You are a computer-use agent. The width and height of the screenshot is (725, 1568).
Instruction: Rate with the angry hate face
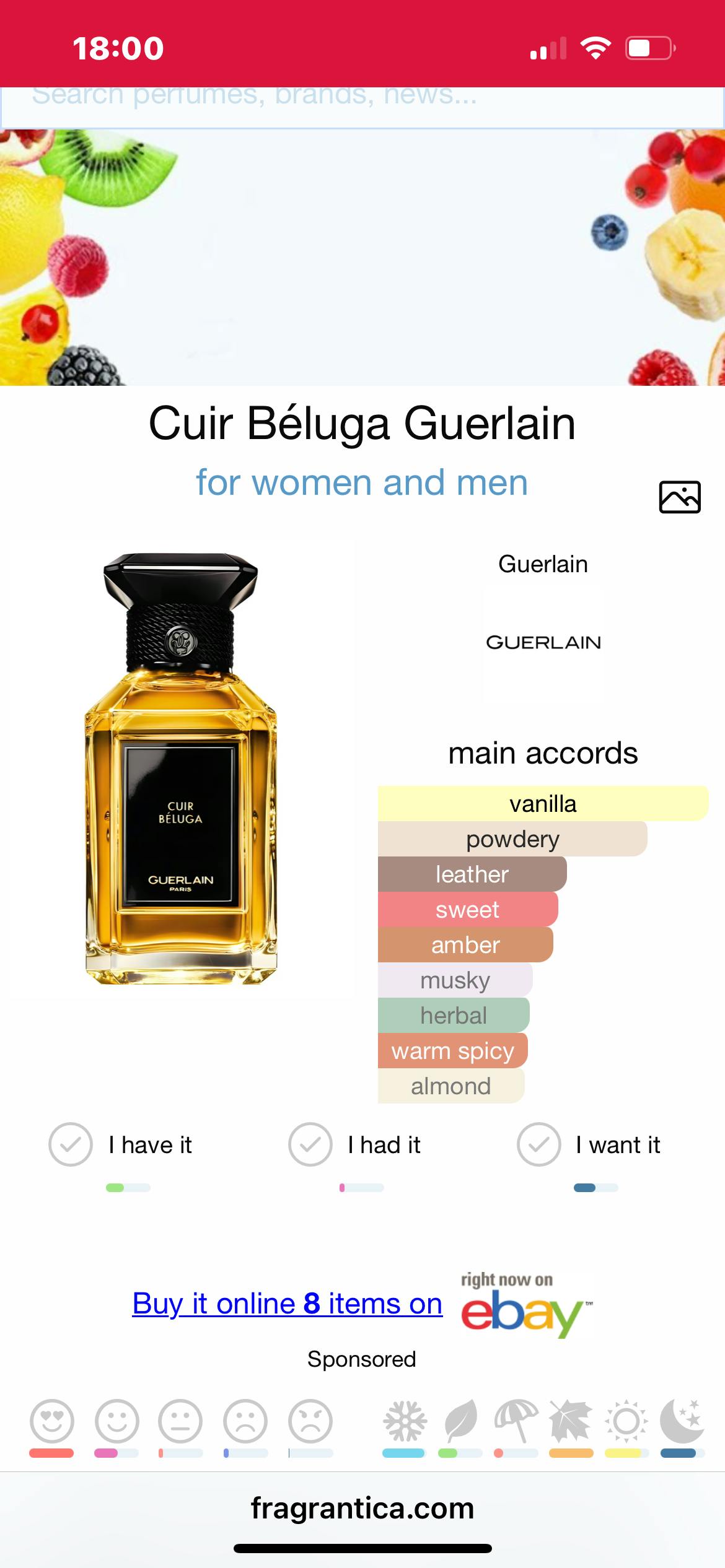(x=310, y=1421)
